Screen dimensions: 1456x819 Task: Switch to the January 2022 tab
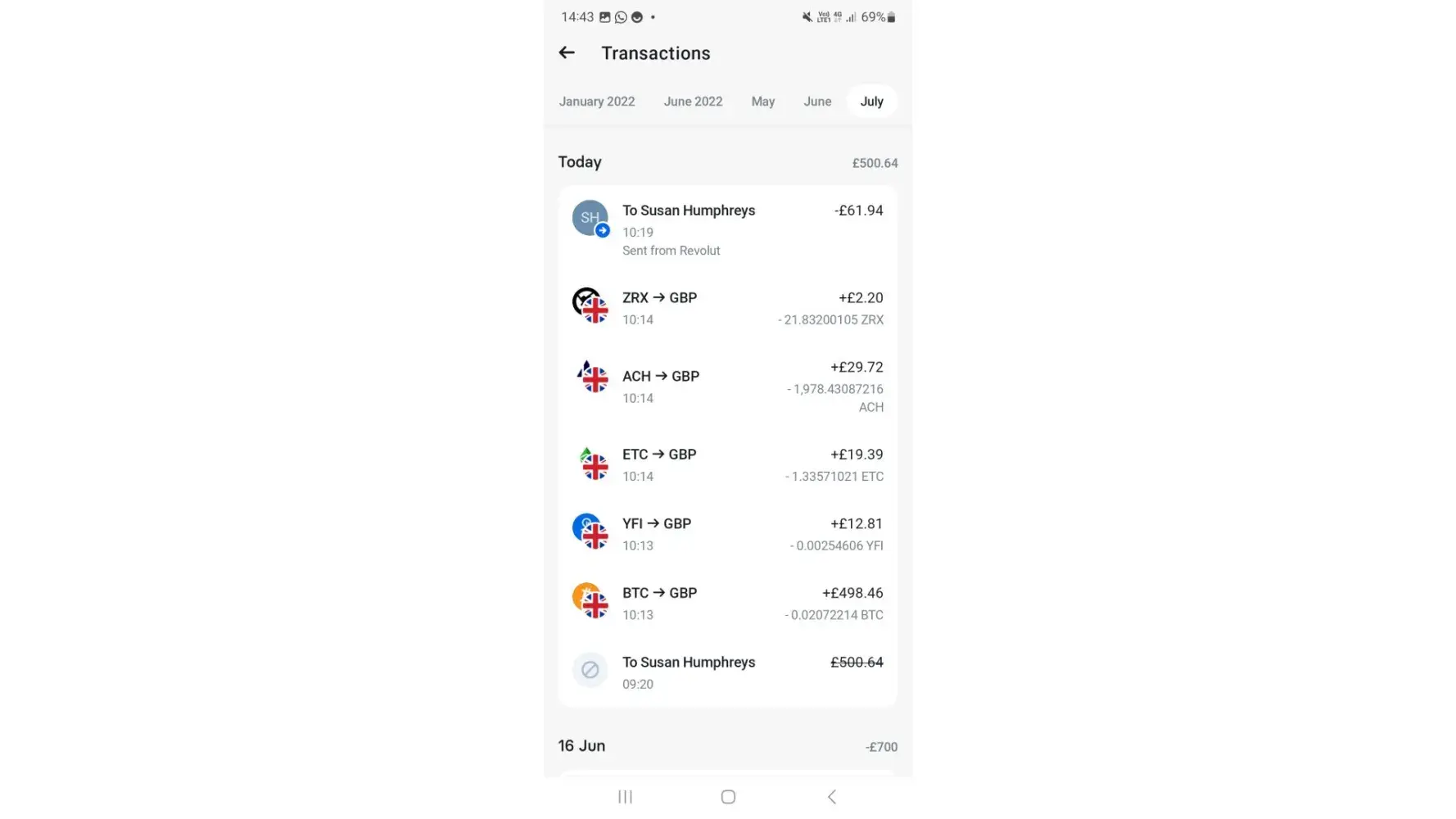pos(597,102)
